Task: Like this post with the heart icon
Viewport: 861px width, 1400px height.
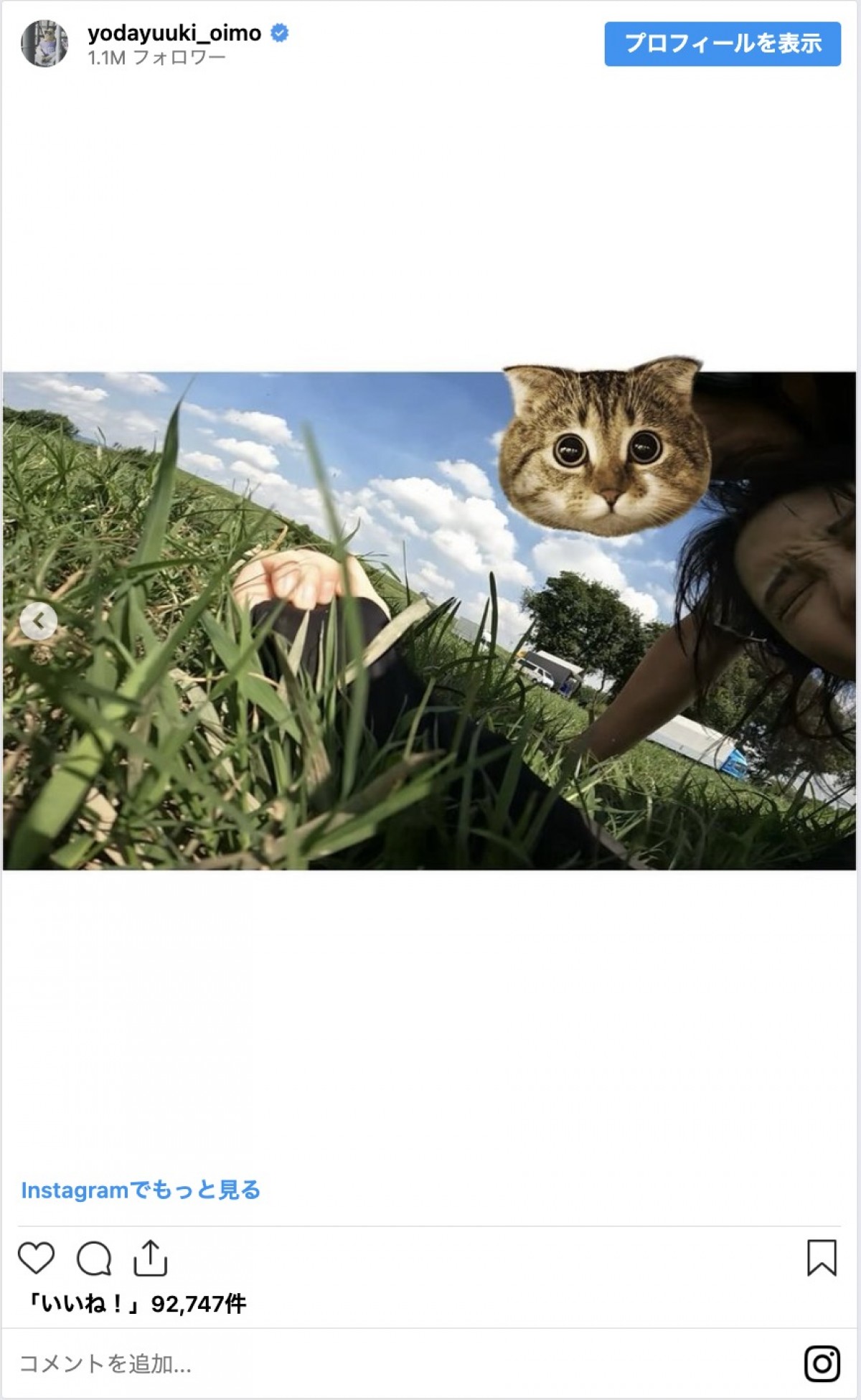Action: (x=36, y=1258)
